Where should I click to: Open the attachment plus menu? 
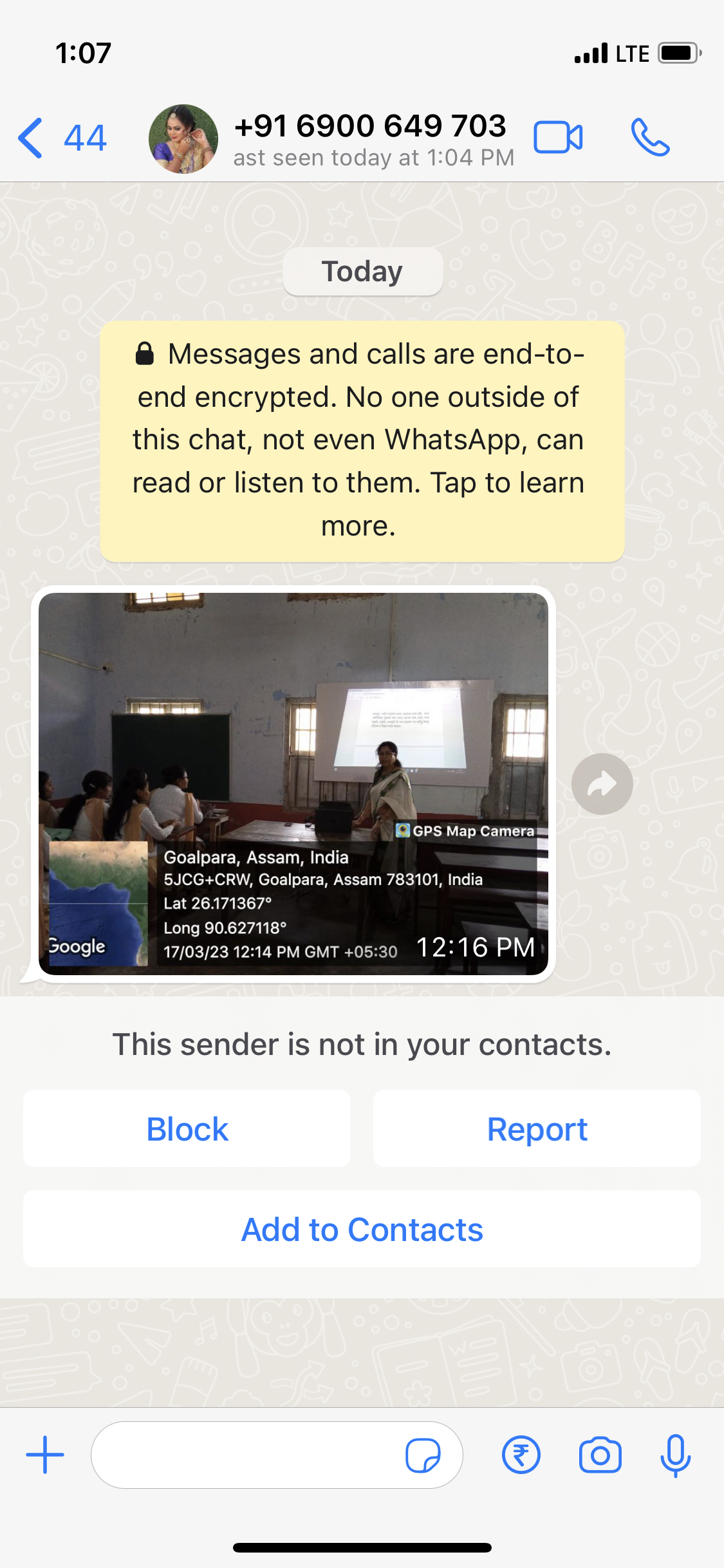[x=45, y=1455]
